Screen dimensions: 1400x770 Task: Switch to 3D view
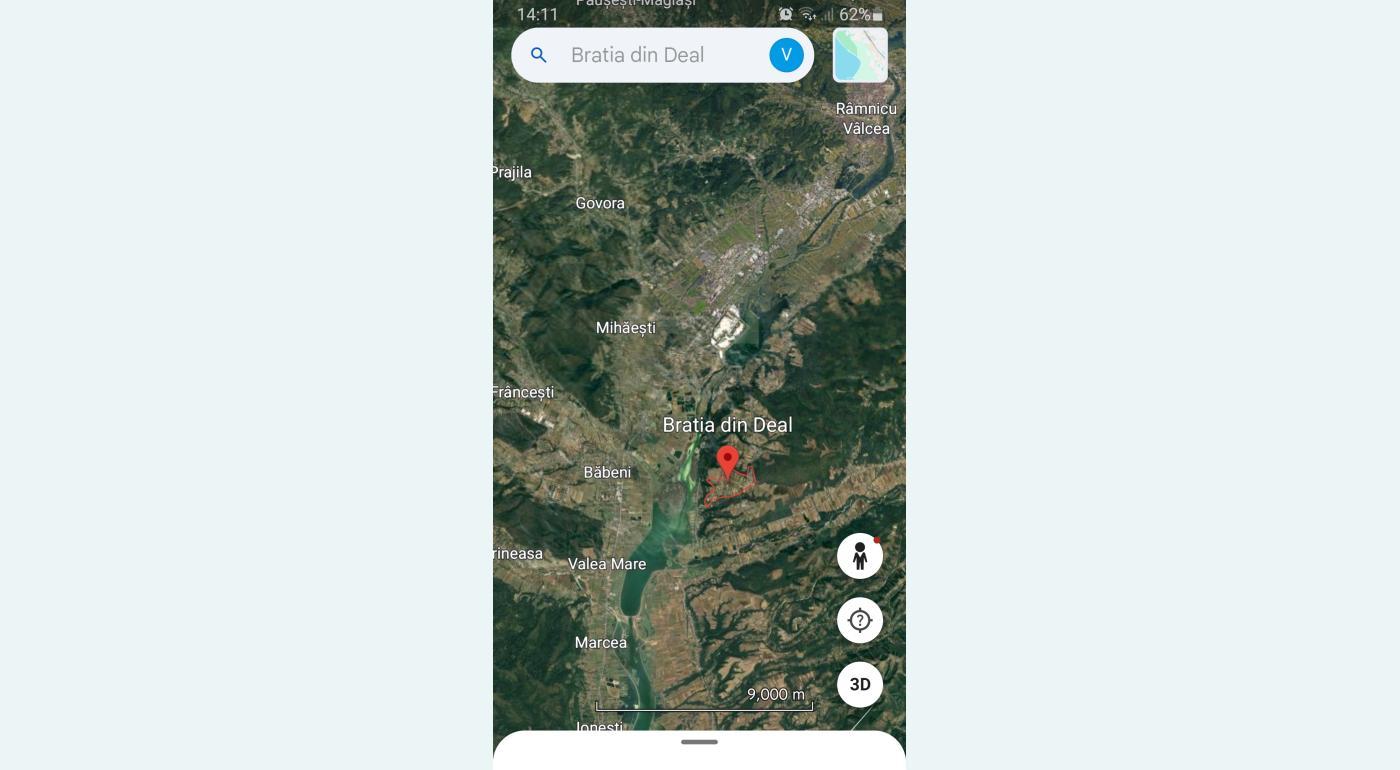pos(860,685)
